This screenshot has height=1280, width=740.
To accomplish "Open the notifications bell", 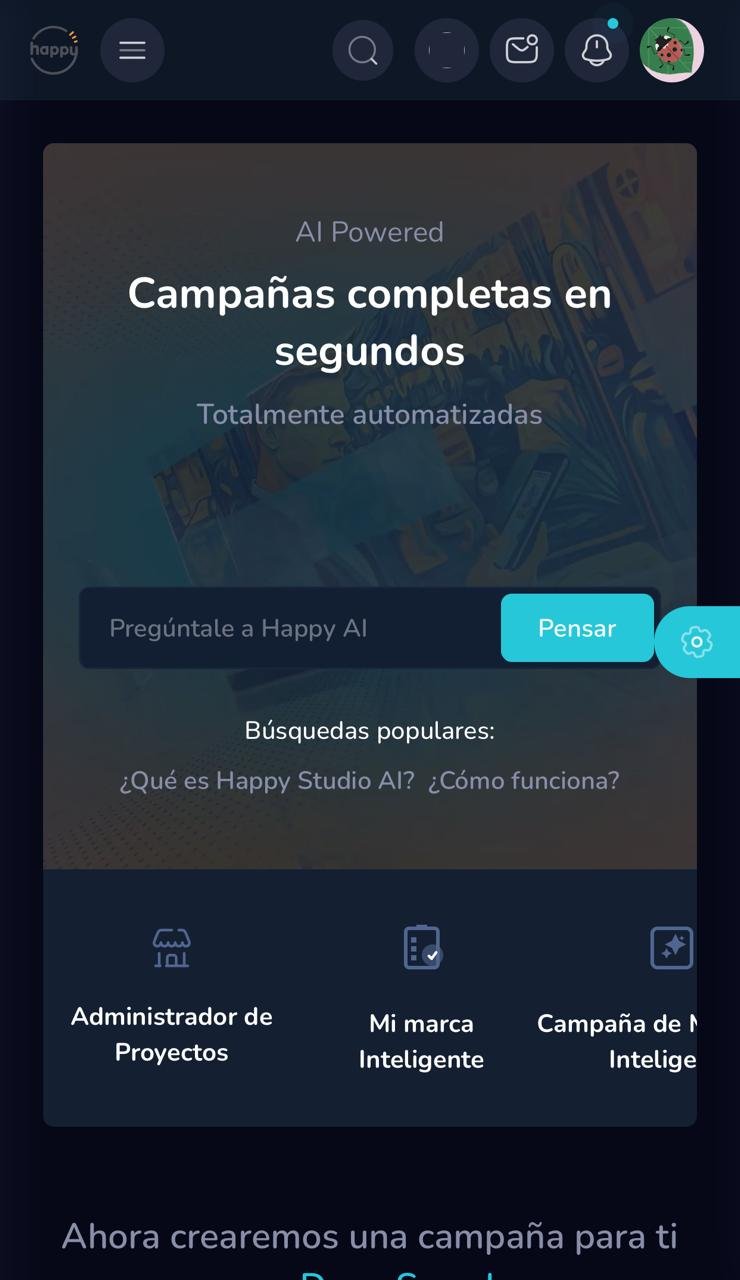I will pos(597,50).
